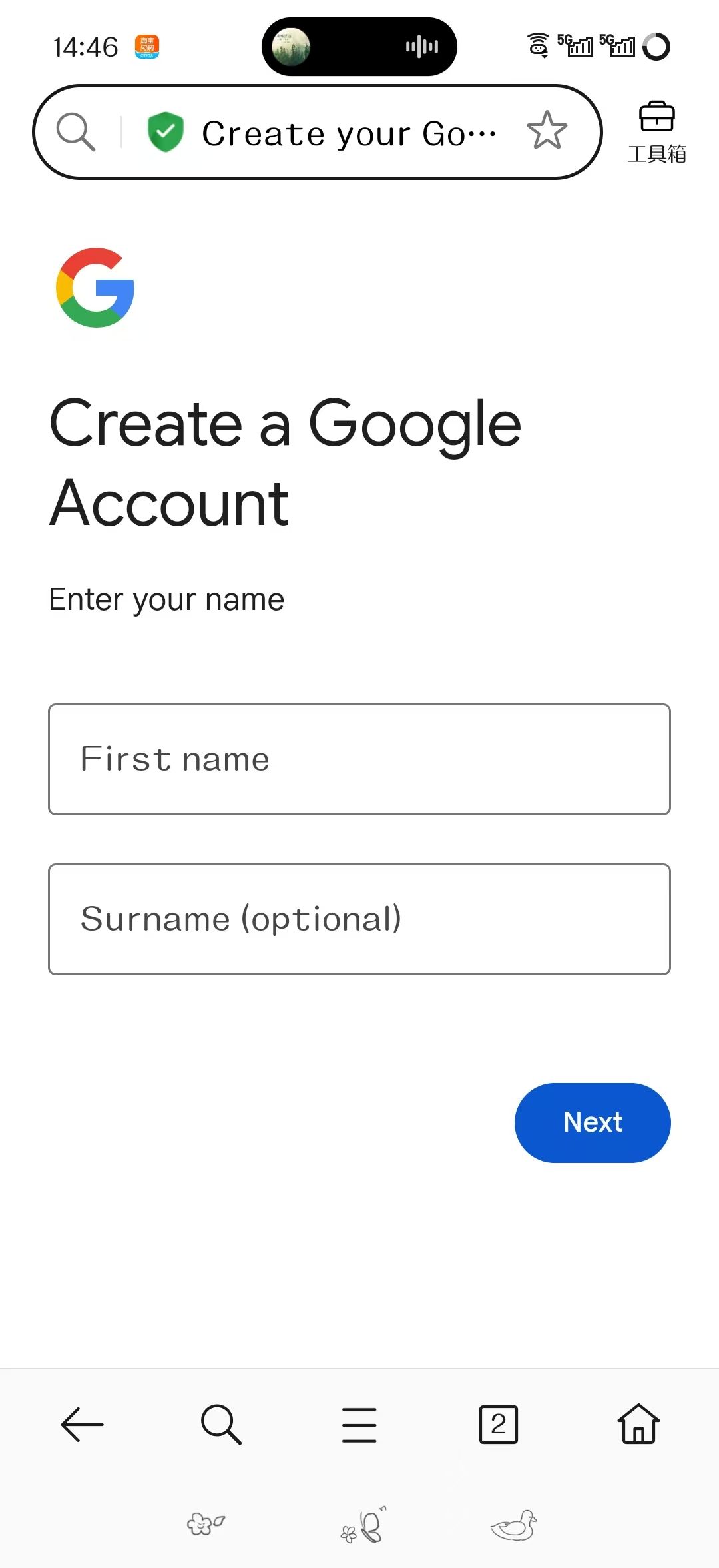Open the browser menu with three lines

pos(359,1425)
